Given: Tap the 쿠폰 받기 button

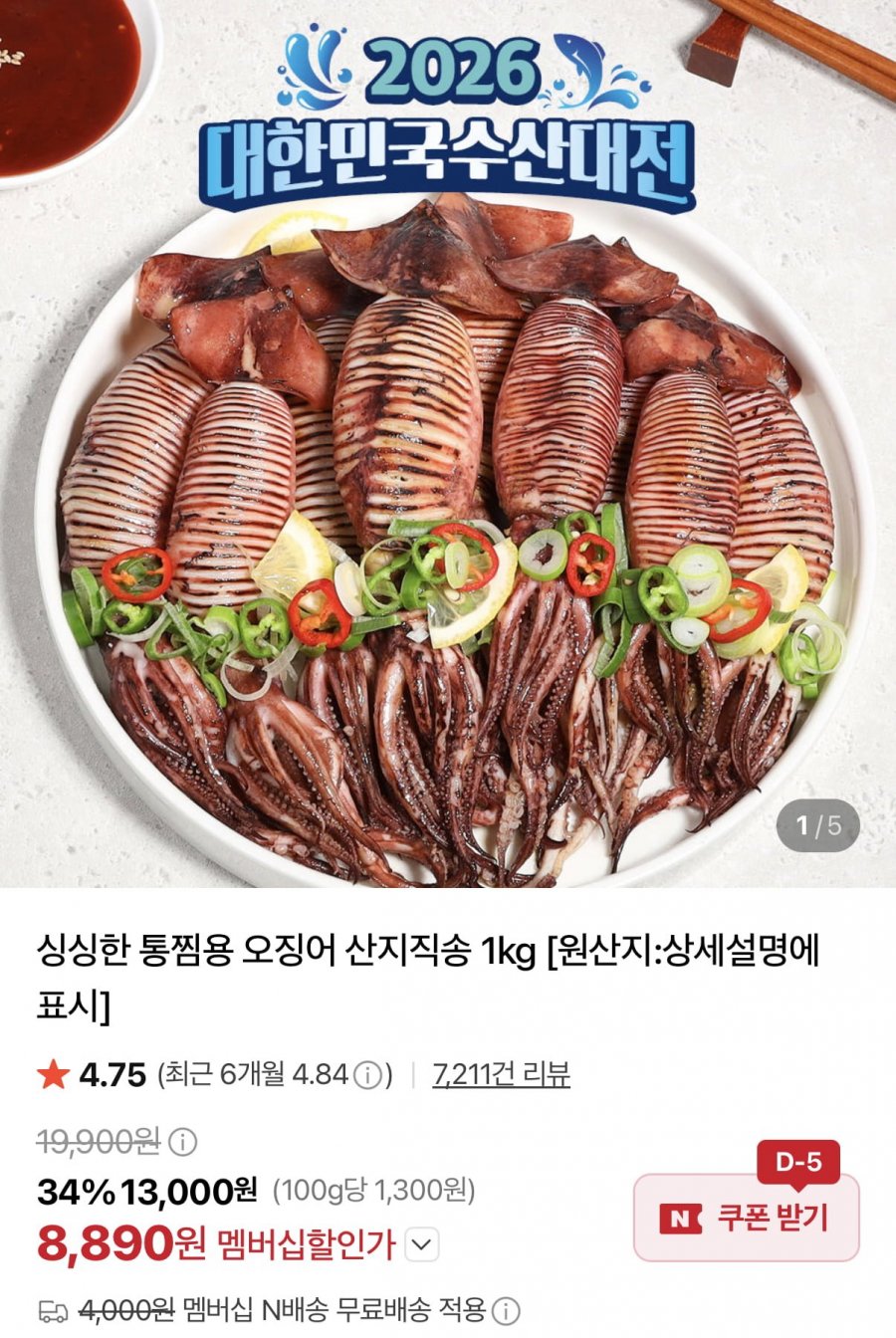Looking at the screenshot, I should [746, 1218].
